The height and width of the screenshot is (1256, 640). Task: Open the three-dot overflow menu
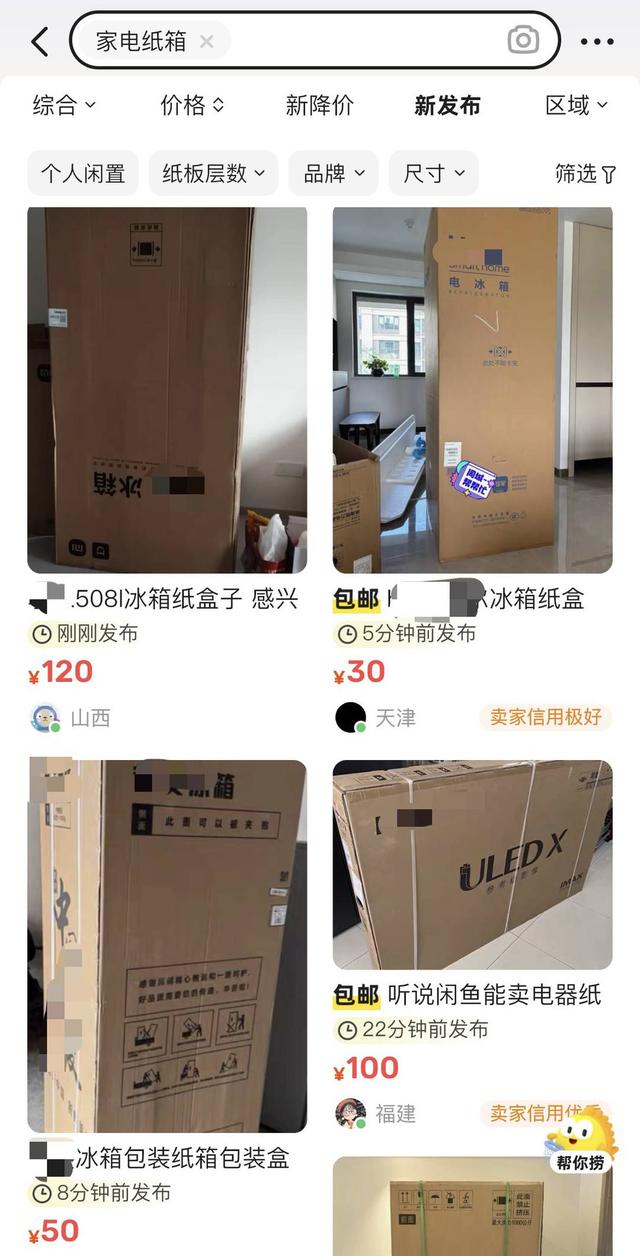[597, 42]
